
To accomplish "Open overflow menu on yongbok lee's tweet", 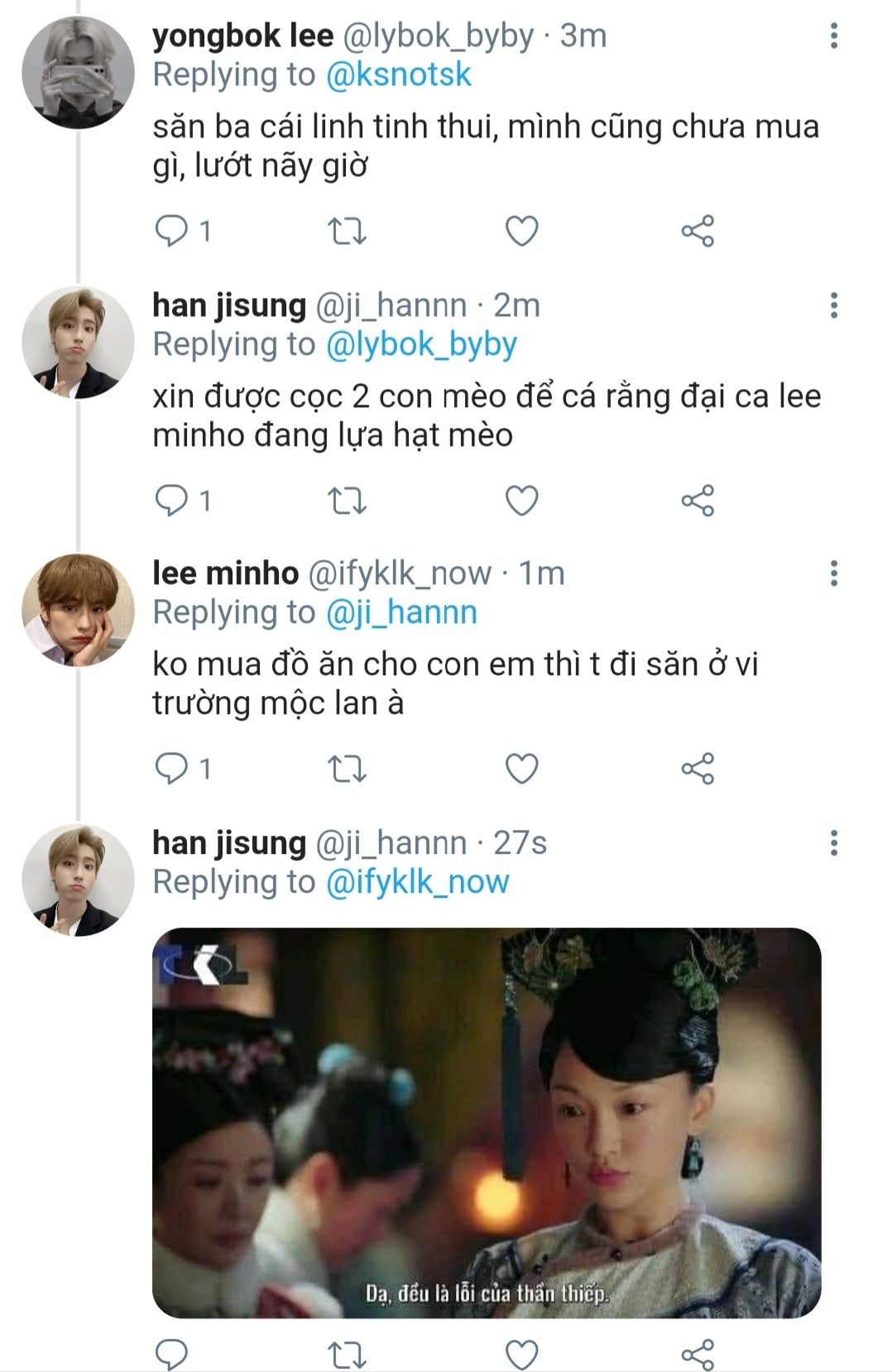I will click(833, 36).
